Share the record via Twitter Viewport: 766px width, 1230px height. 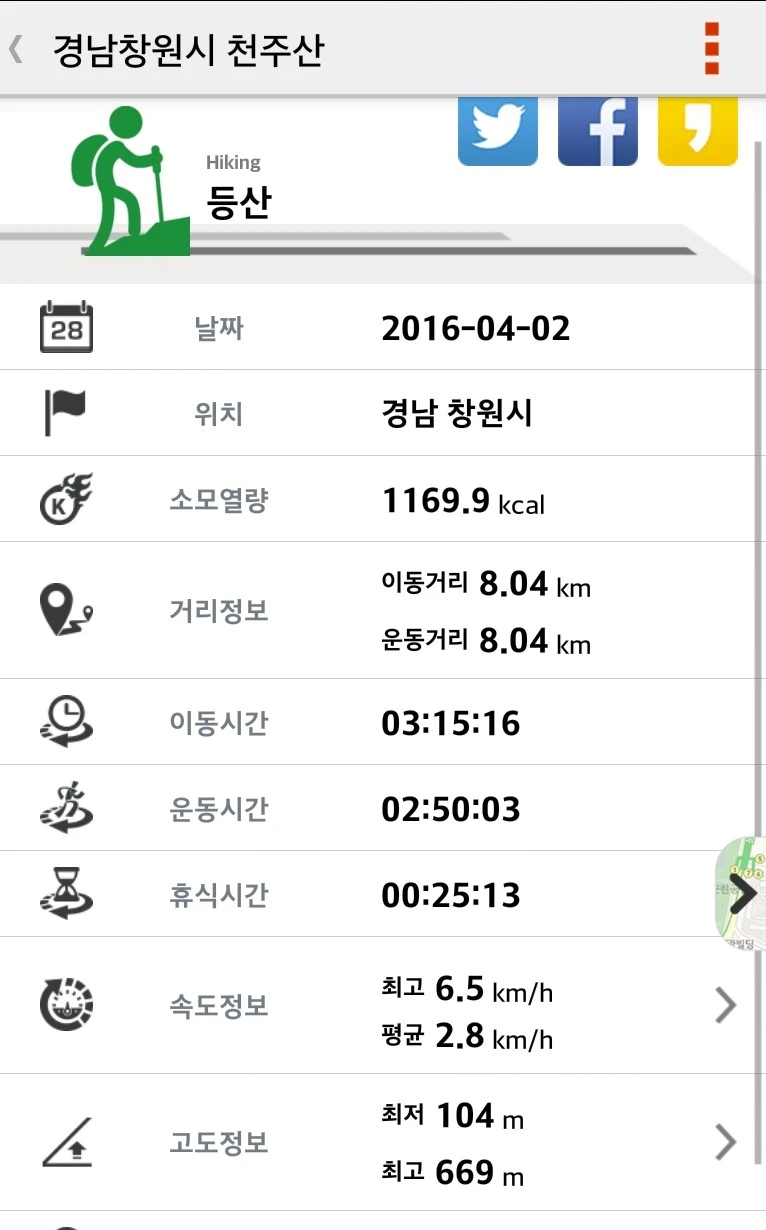point(497,130)
